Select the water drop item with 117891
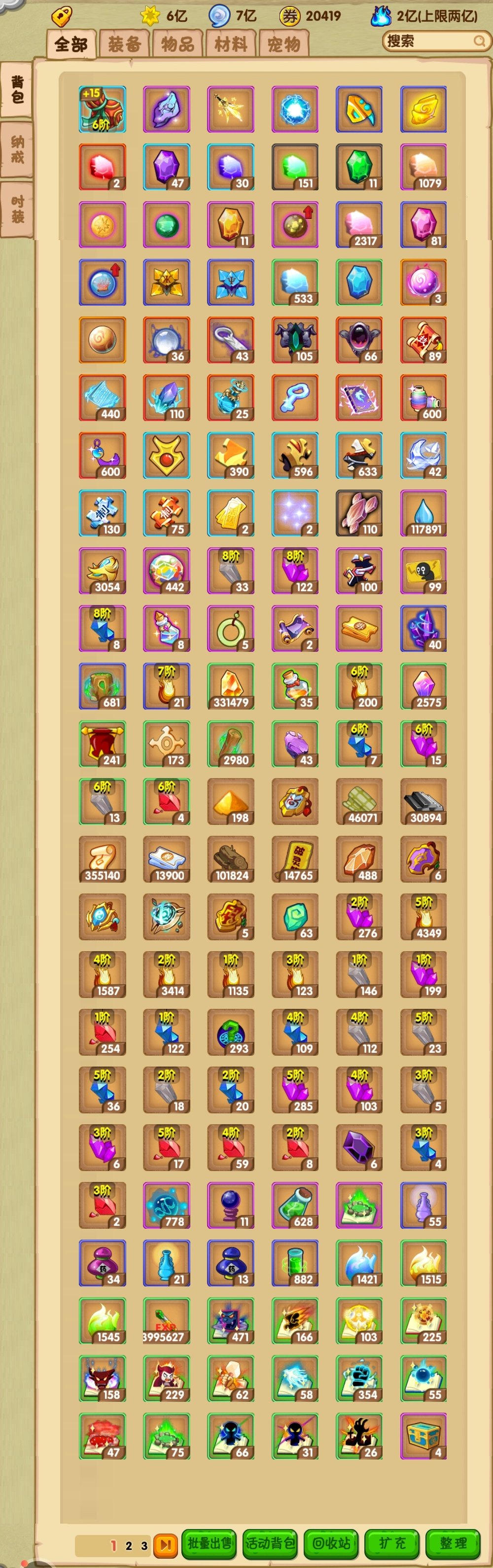Image resolution: width=493 pixels, height=1568 pixels. [x=423, y=513]
